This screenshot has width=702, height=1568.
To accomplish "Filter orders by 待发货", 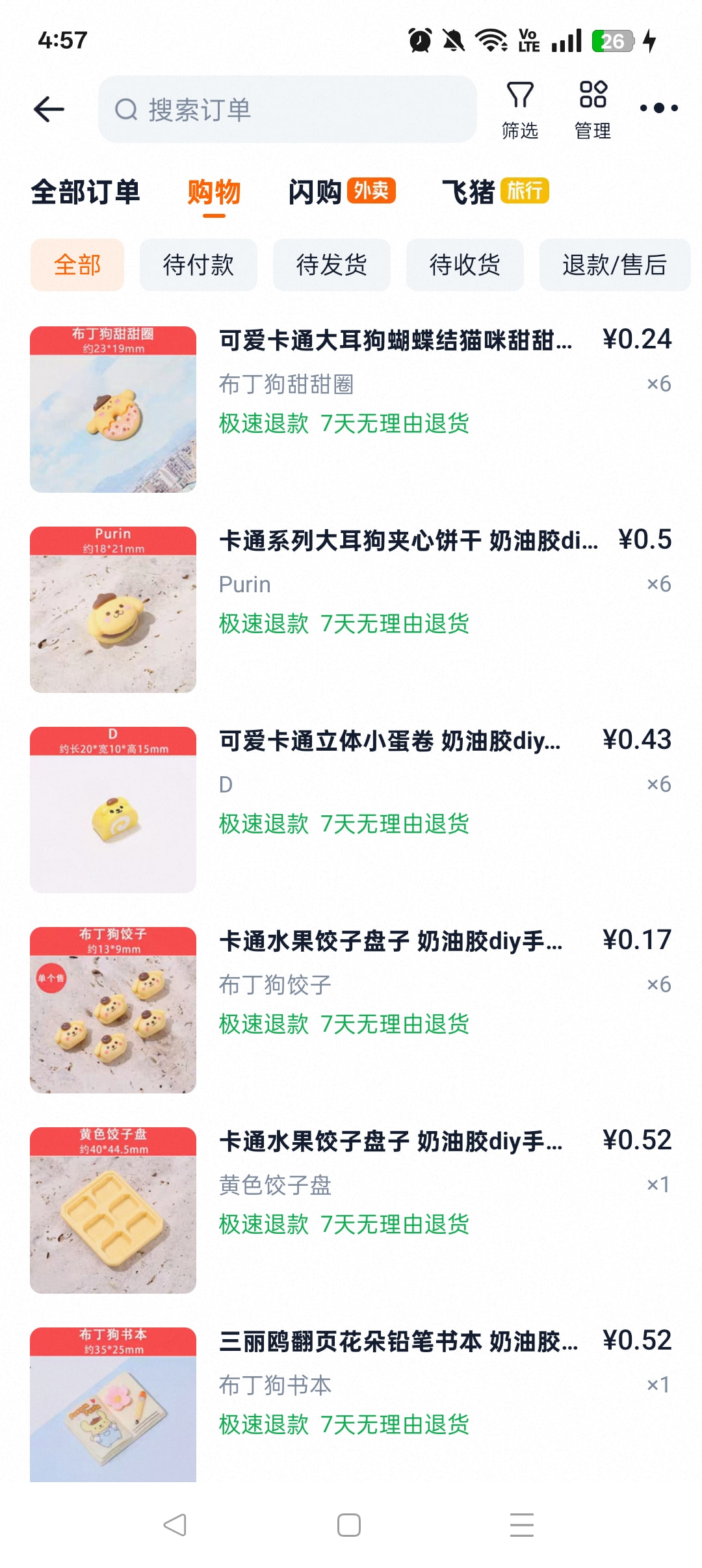I will click(331, 265).
